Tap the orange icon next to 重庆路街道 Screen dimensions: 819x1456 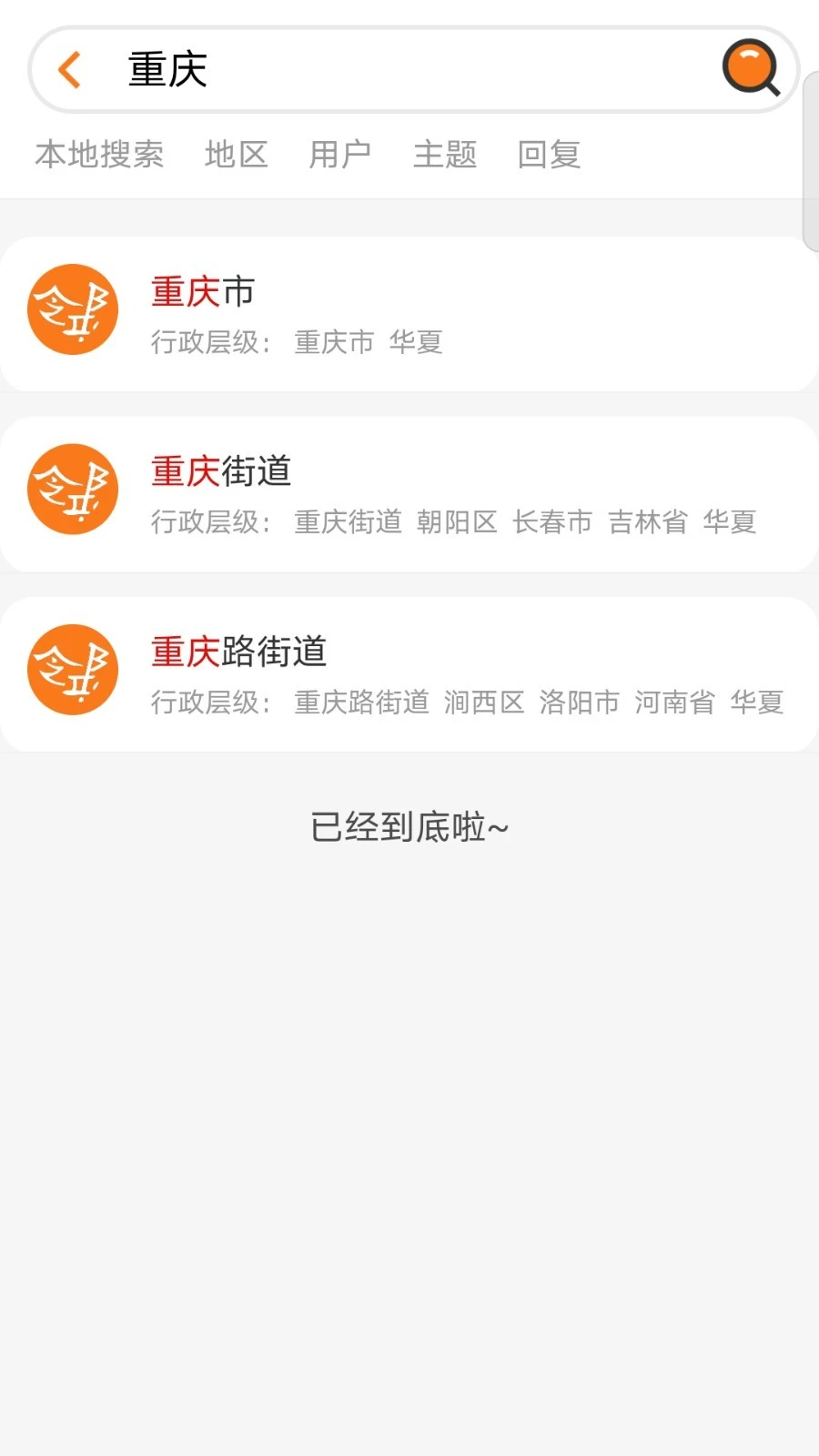[x=72, y=671]
